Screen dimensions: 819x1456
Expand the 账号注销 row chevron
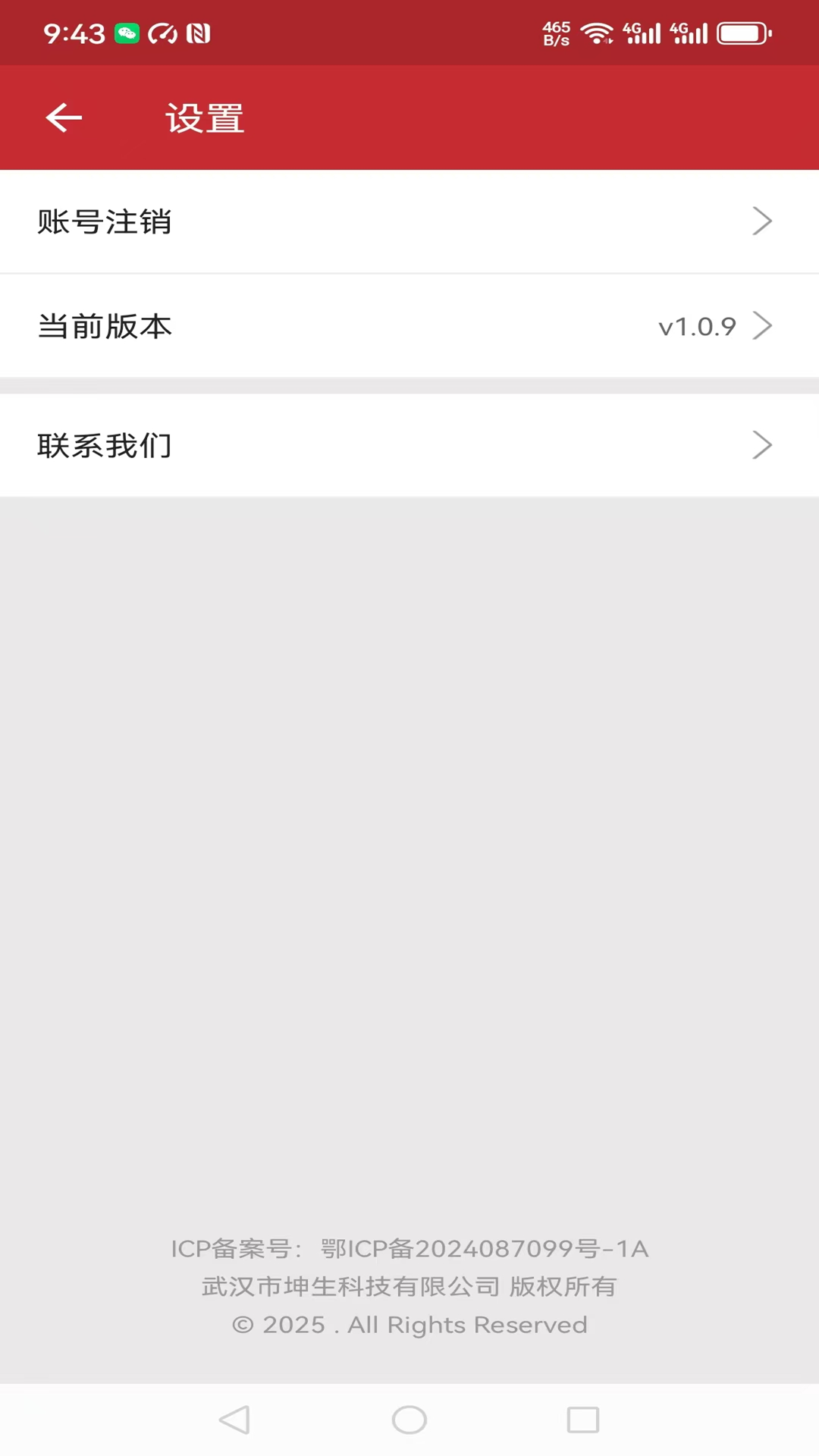click(x=763, y=221)
